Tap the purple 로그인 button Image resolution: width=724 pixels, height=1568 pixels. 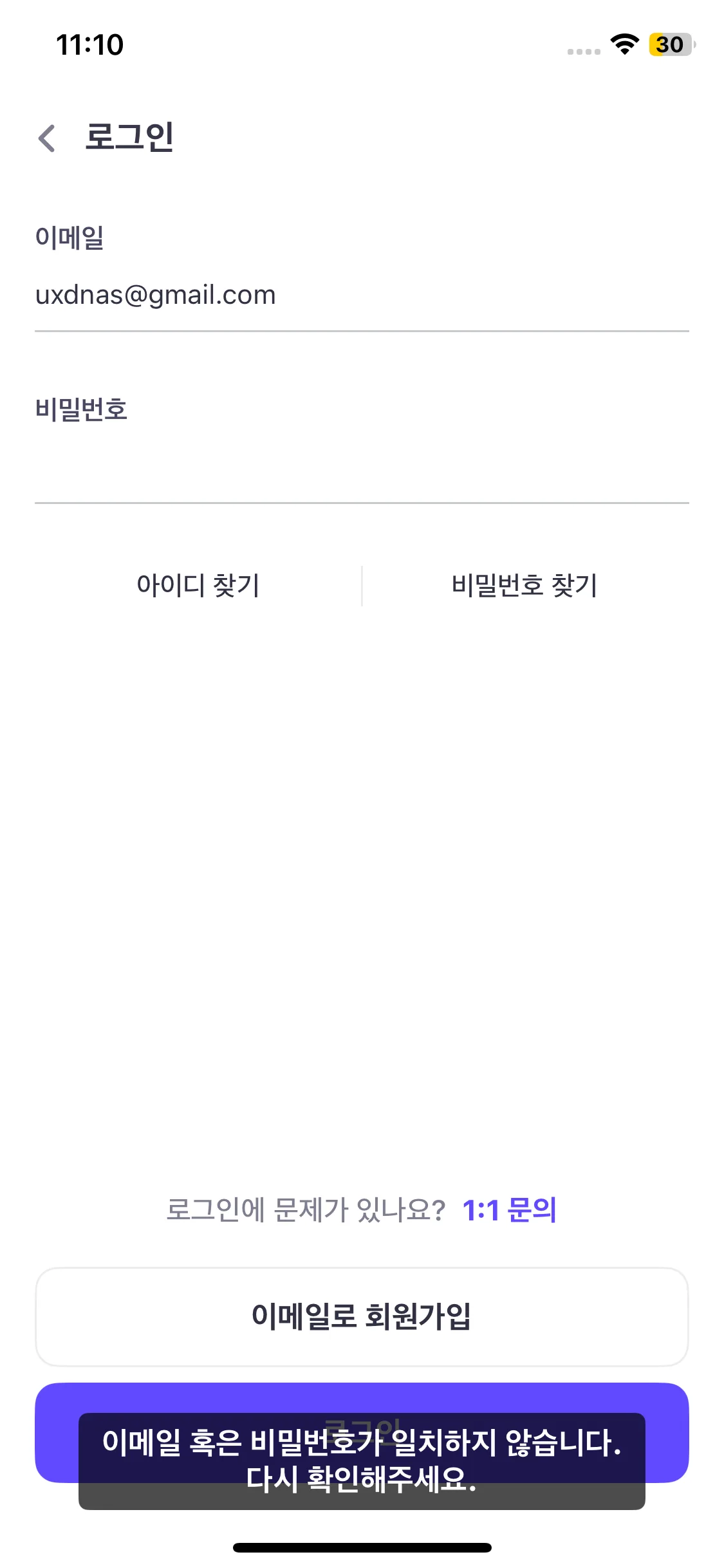pos(362,1398)
